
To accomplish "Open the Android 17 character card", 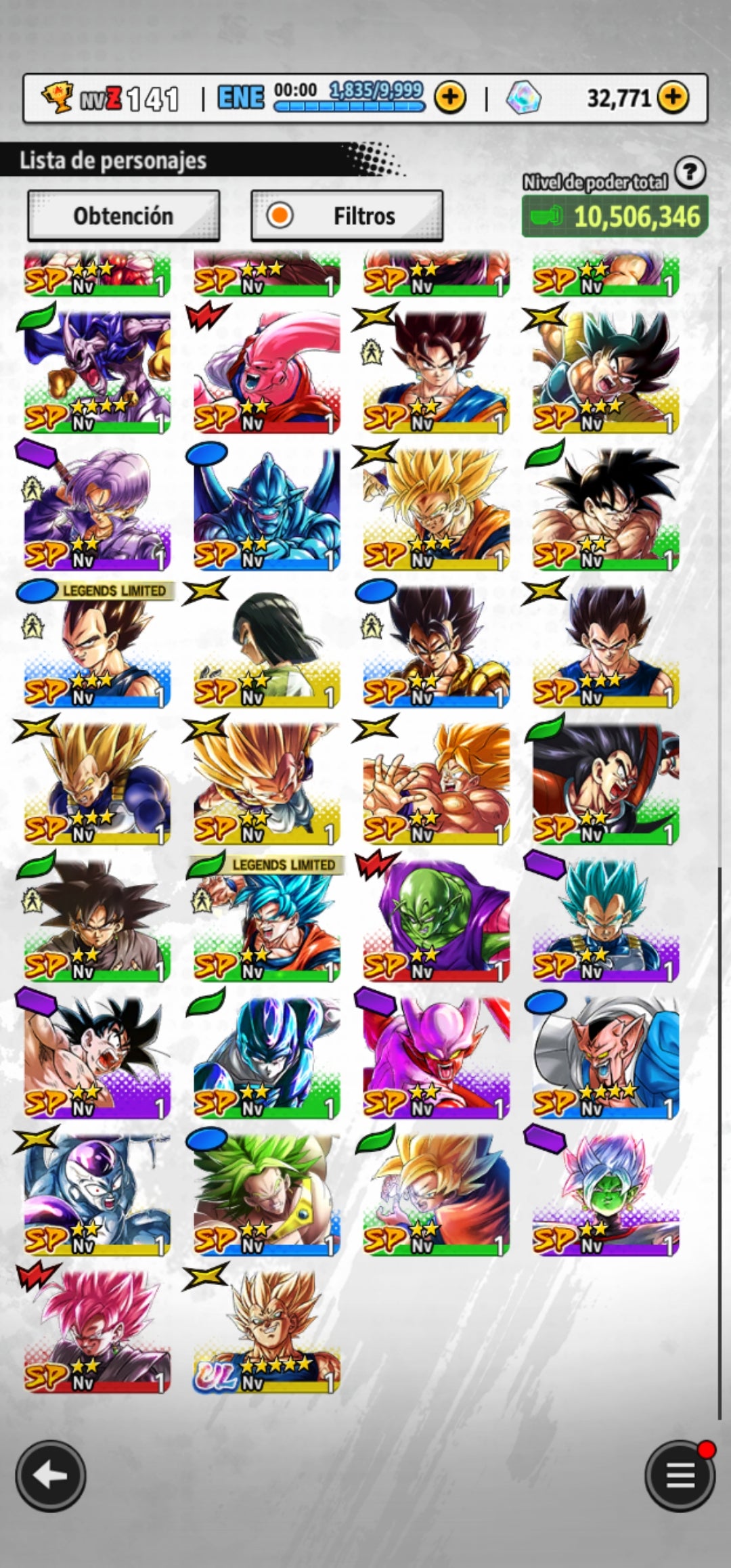I will tap(266, 645).
